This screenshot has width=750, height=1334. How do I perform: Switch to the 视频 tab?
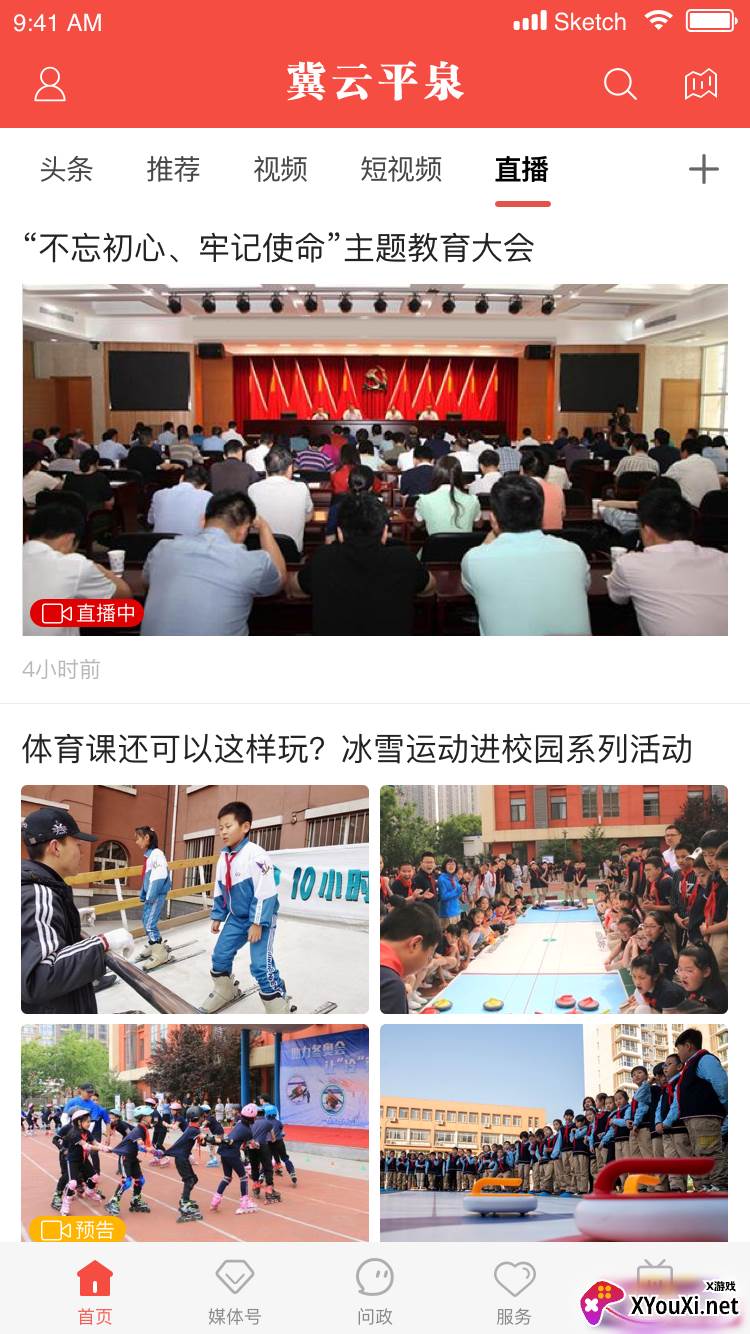[x=280, y=169]
